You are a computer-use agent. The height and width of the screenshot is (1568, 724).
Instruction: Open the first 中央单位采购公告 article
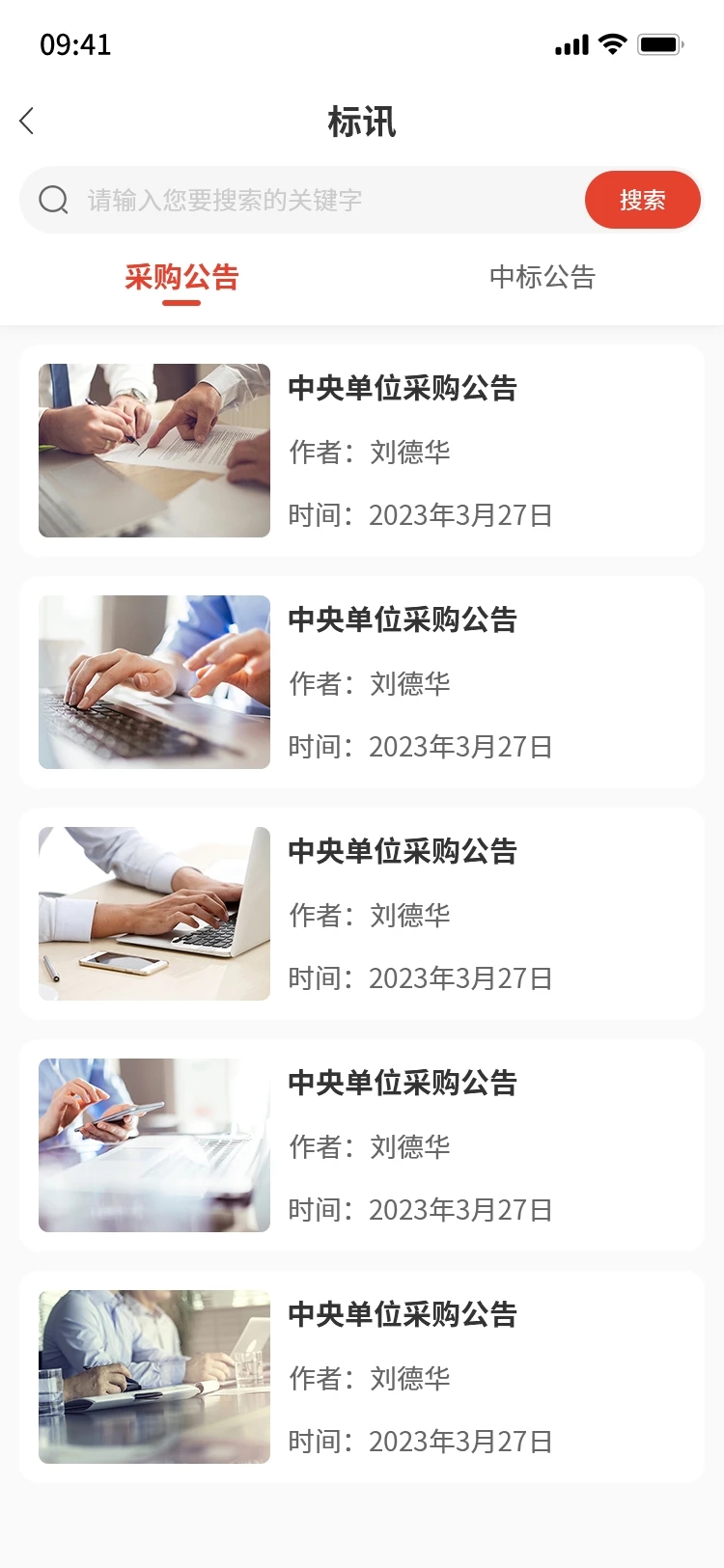pos(404,390)
